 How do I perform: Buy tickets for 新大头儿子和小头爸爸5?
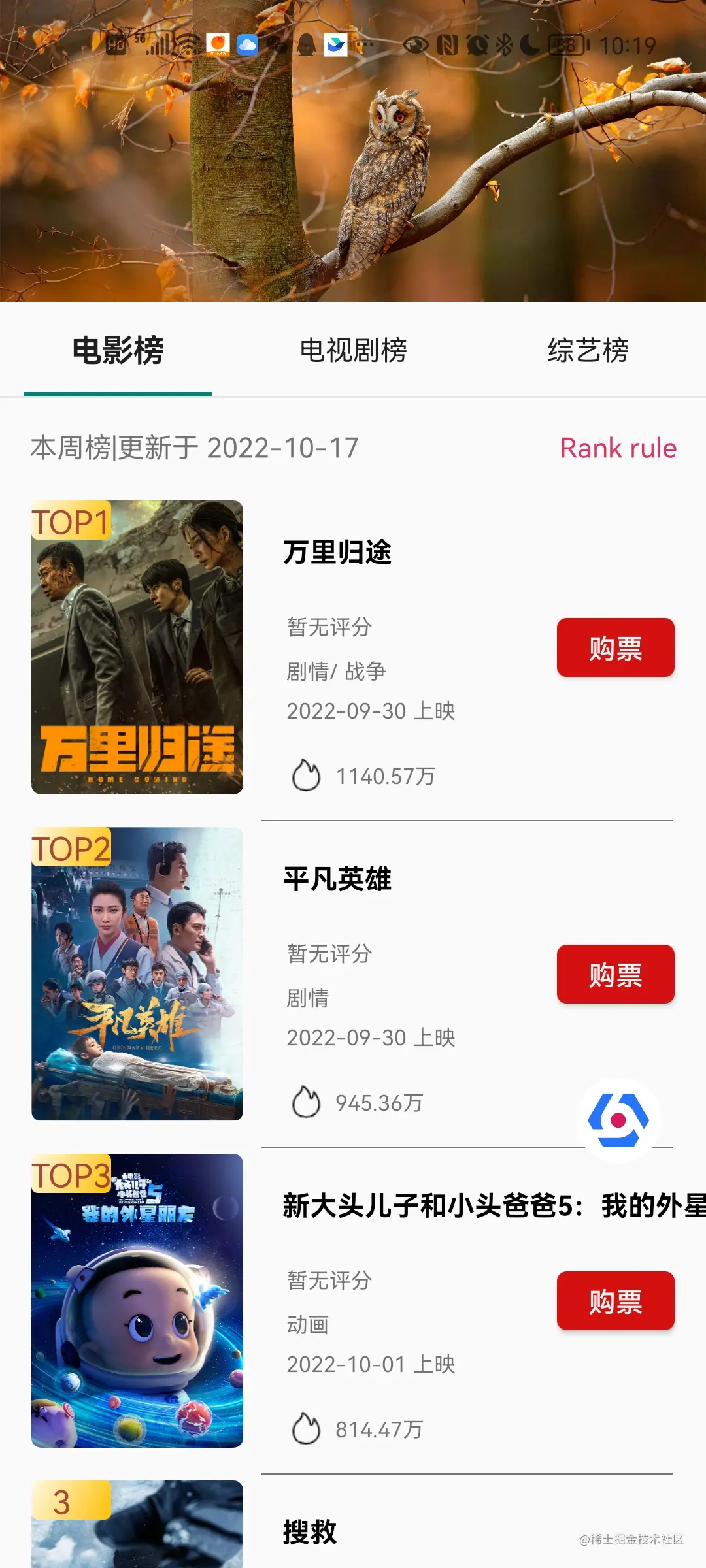coord(615,1301)
